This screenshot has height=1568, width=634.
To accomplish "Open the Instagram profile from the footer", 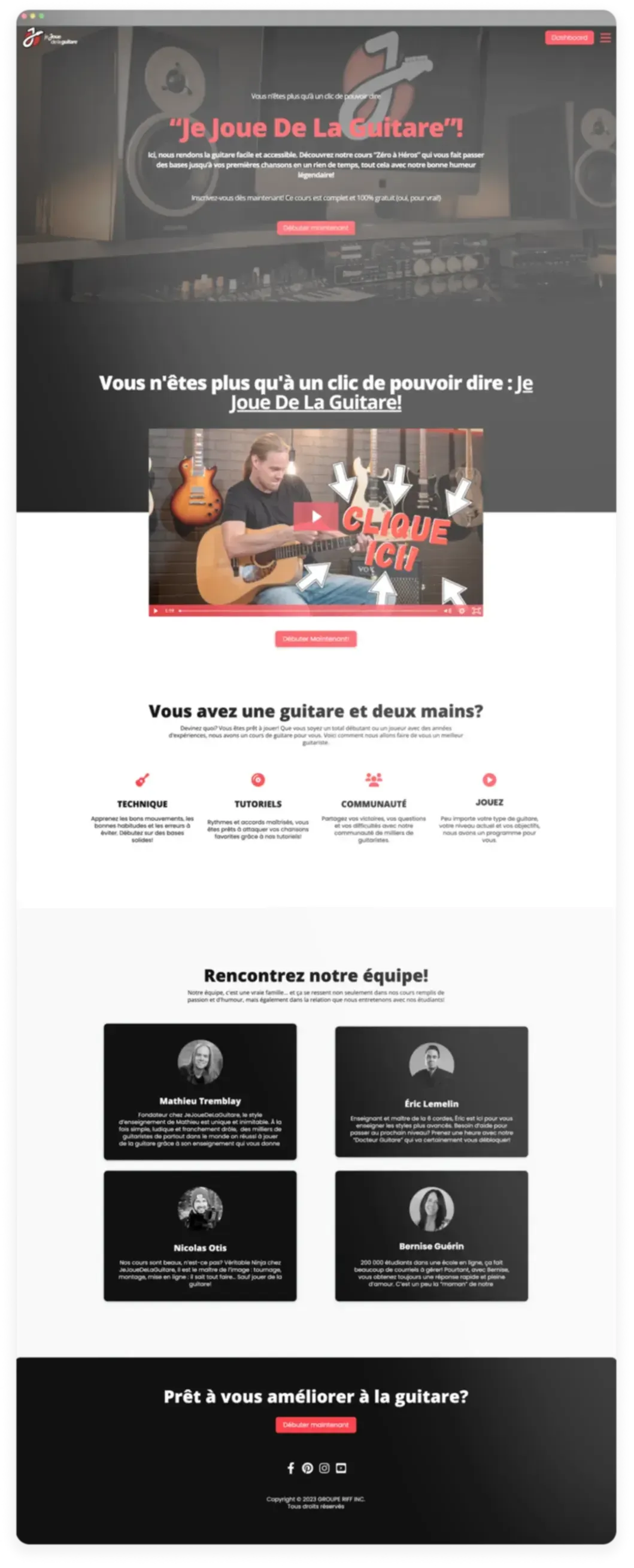I will (x=324, y=1468).
